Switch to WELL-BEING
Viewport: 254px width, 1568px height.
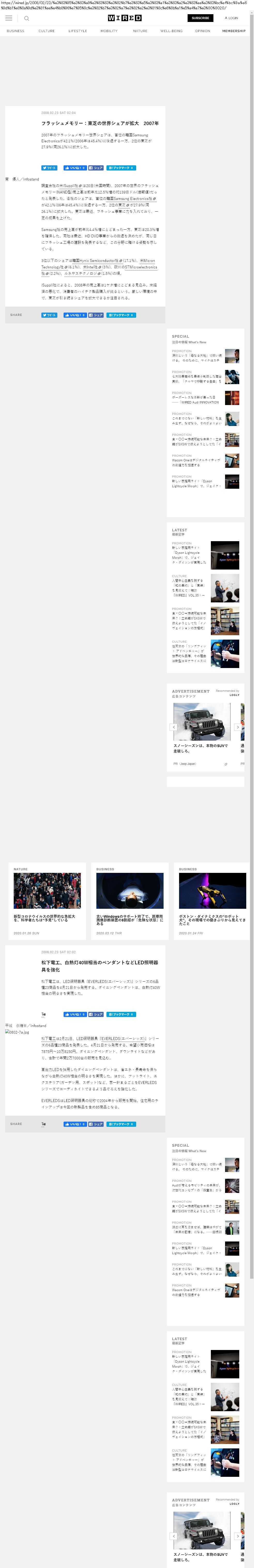(x=171, y=31)
